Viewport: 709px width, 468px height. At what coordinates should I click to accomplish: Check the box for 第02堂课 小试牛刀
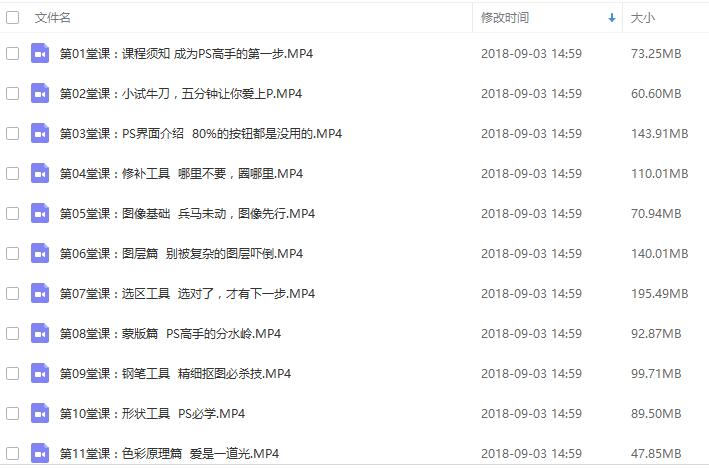click(x=13, y=93)
